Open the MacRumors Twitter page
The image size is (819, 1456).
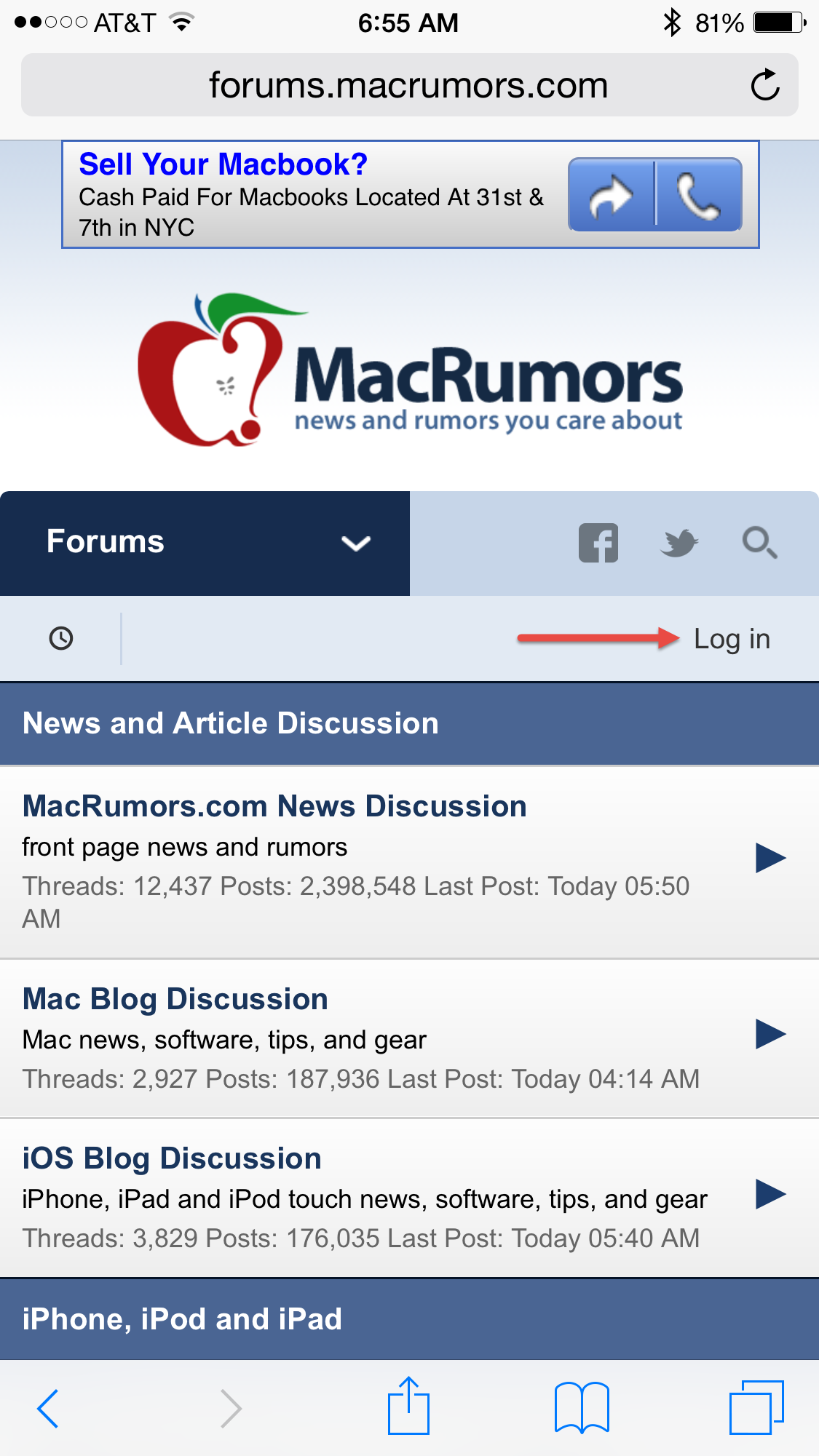coord(679,543)
